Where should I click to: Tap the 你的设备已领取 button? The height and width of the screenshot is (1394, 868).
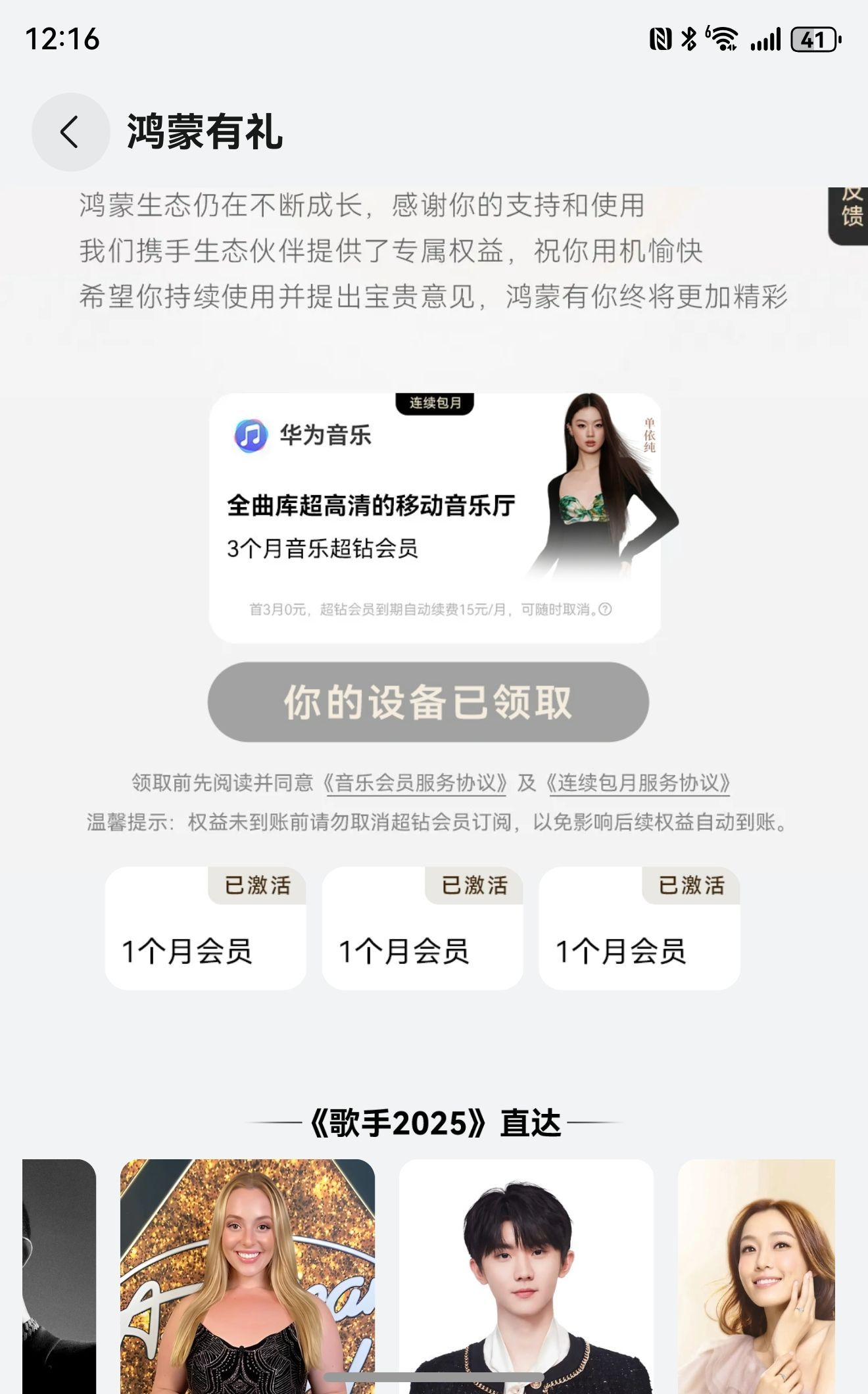(428, 702)
